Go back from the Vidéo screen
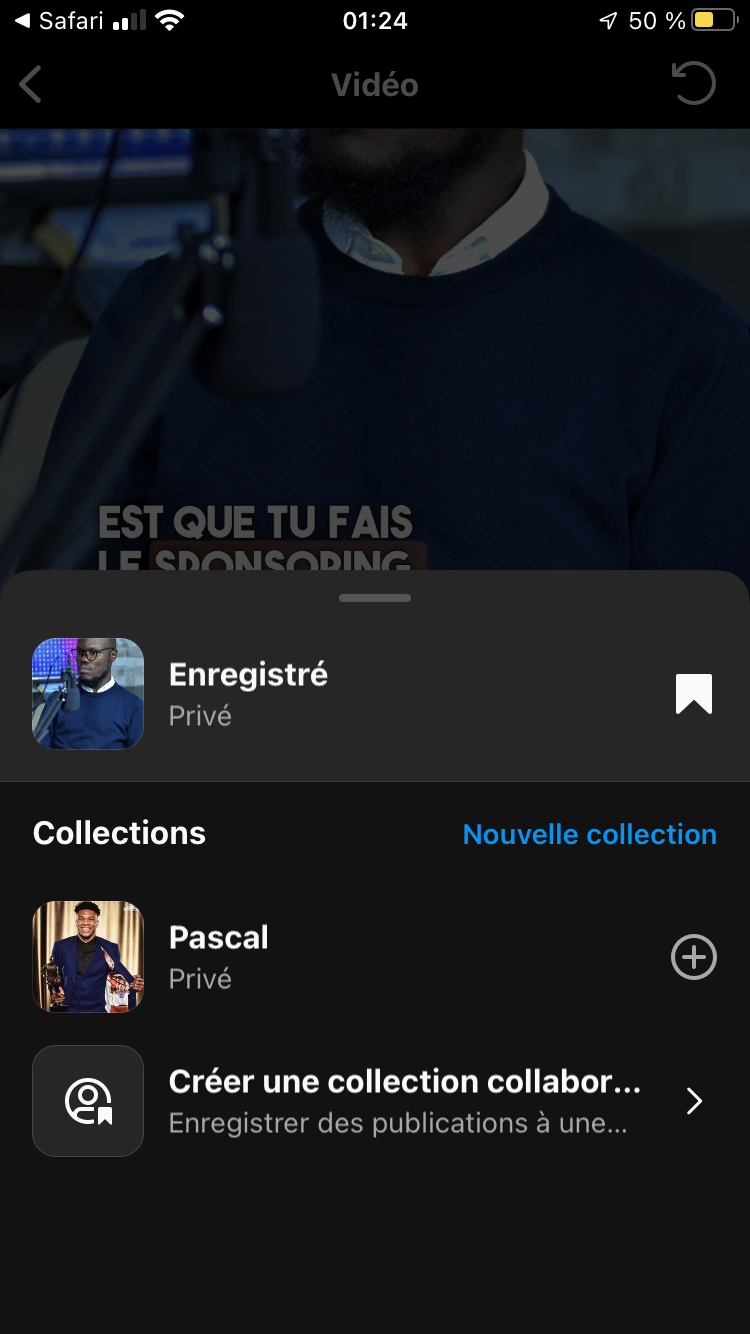 pos(31,85)
